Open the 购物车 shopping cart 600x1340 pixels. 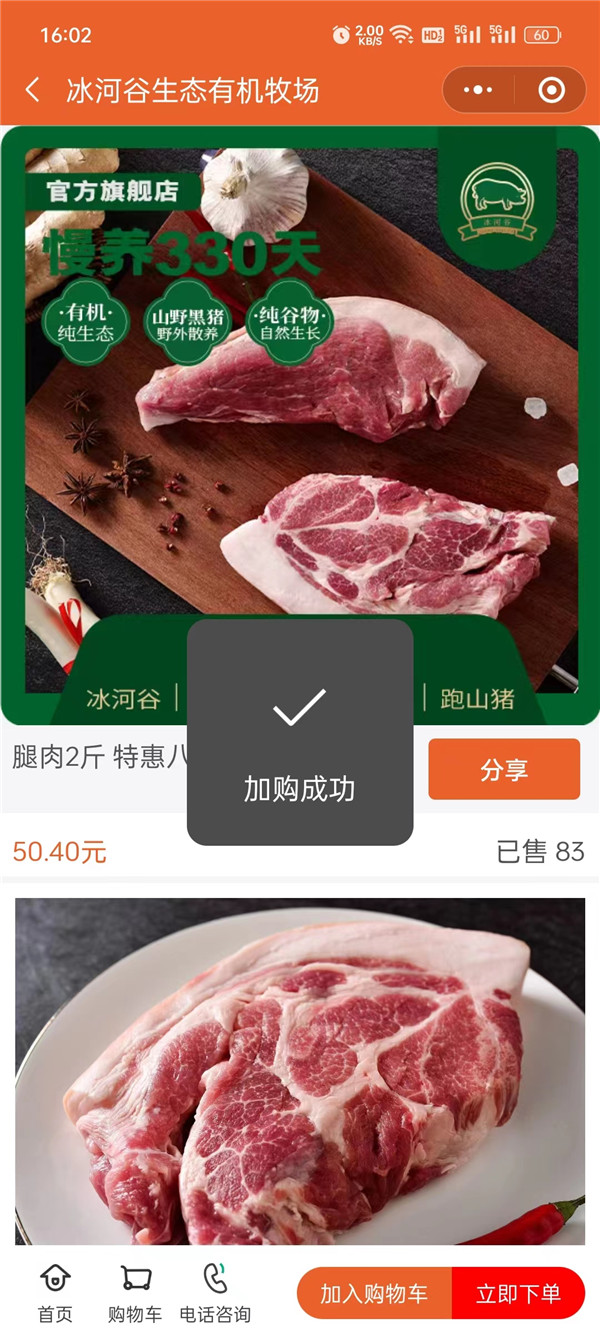135,1292
